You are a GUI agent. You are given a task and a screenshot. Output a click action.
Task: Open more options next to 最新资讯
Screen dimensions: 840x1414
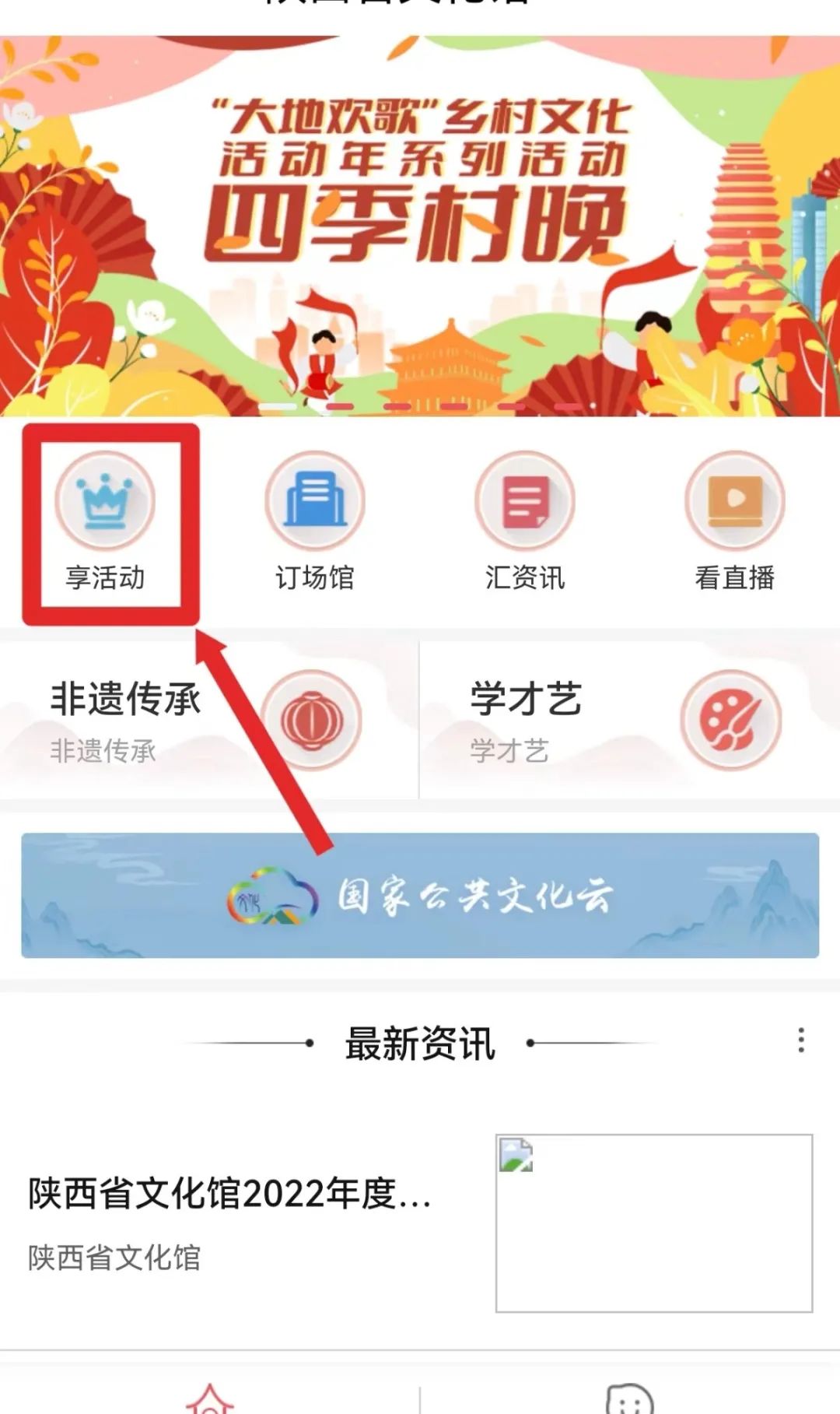[800, 1040]
